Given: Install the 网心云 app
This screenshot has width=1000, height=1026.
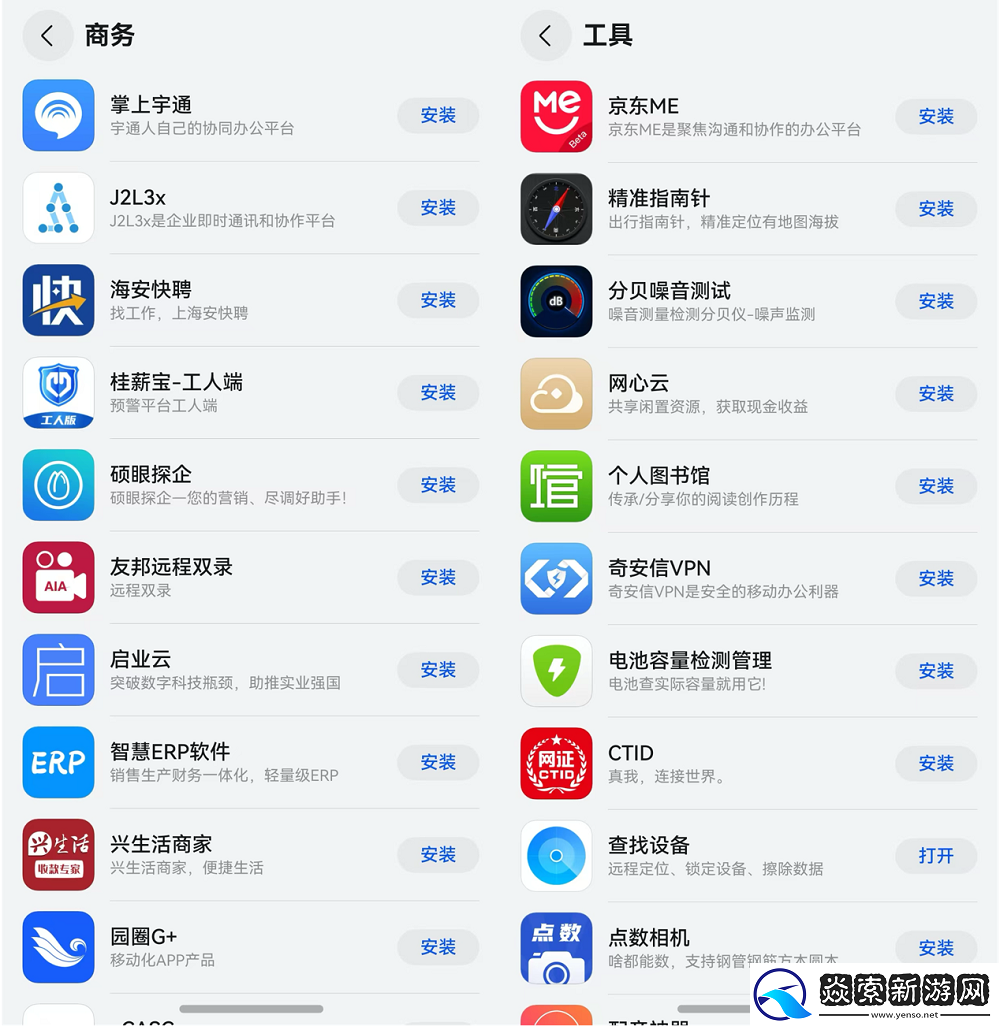Looking at the screenshot, I should pos(936,394).
